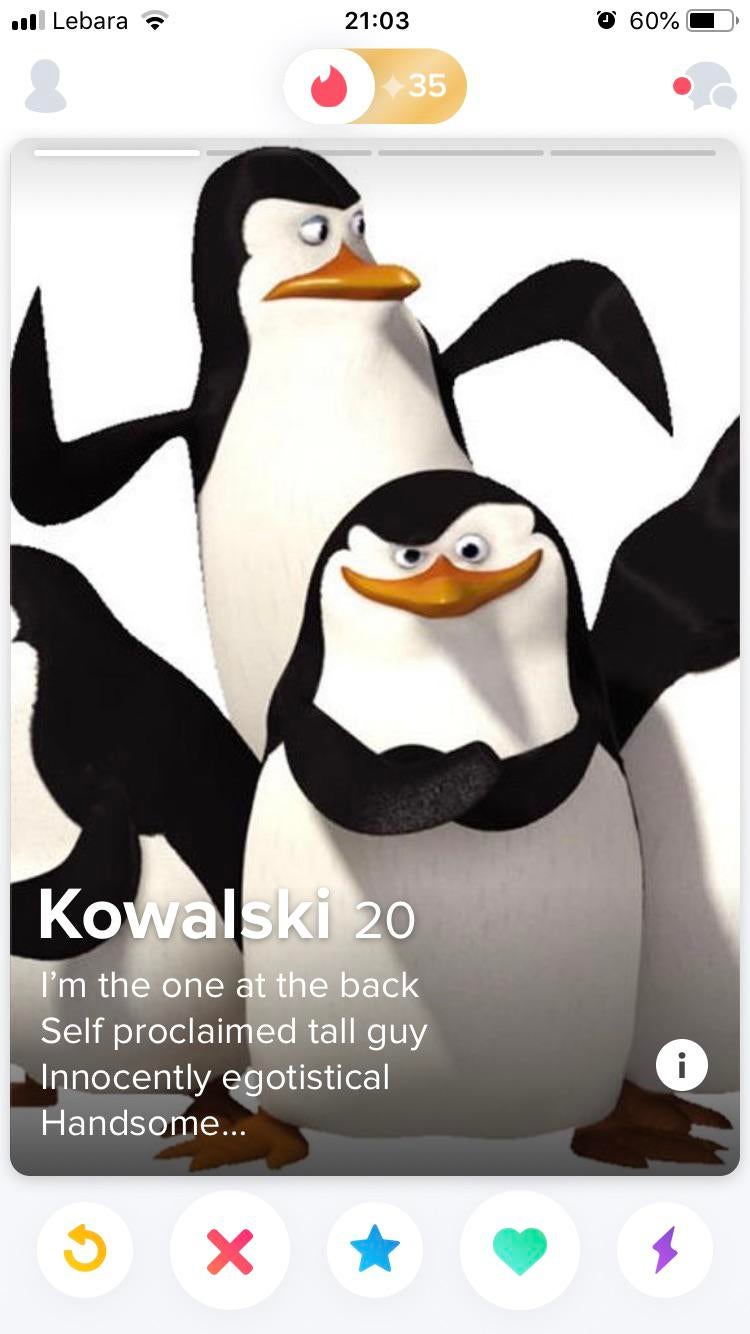Rewind the last swipe

(84, 1250)
